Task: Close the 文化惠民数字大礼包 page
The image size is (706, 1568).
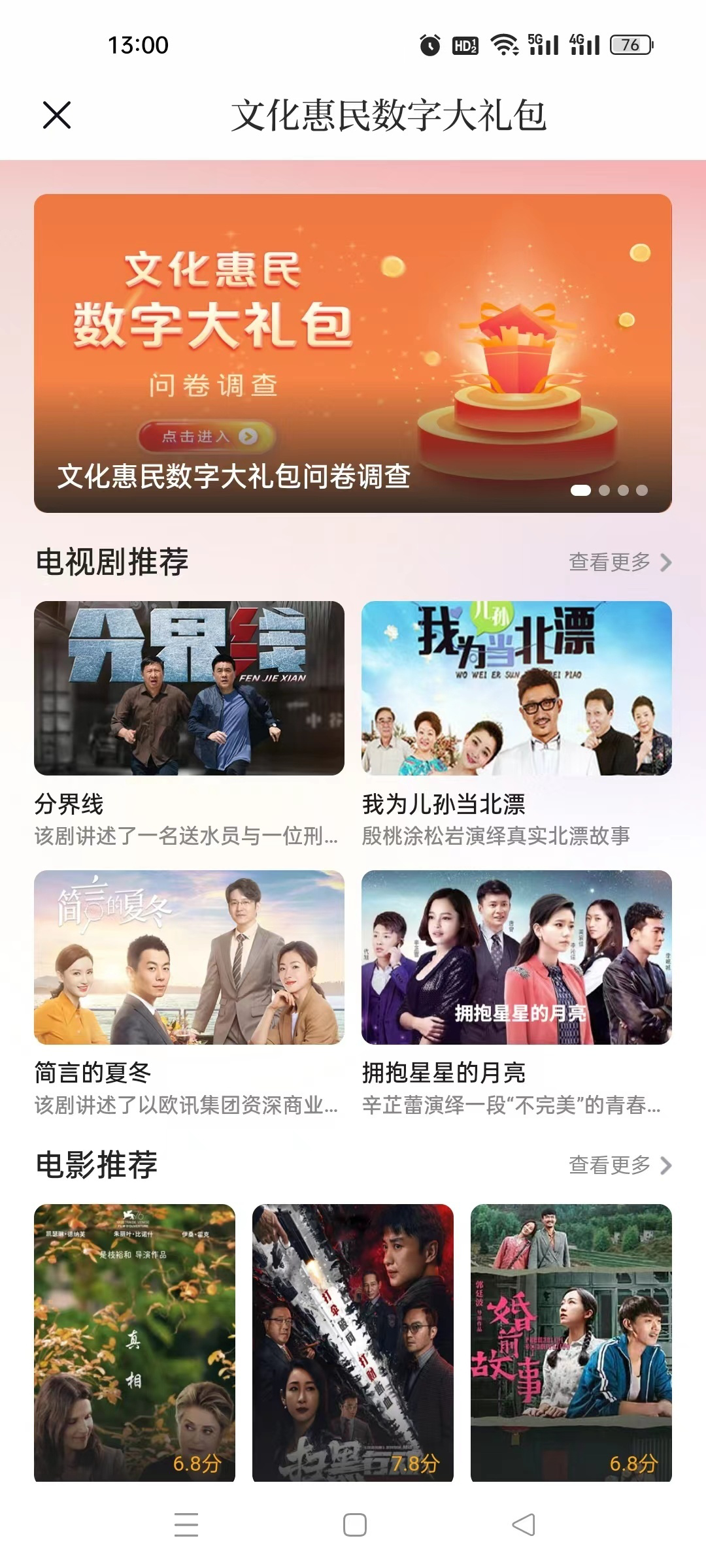Action: click(57, 116)
